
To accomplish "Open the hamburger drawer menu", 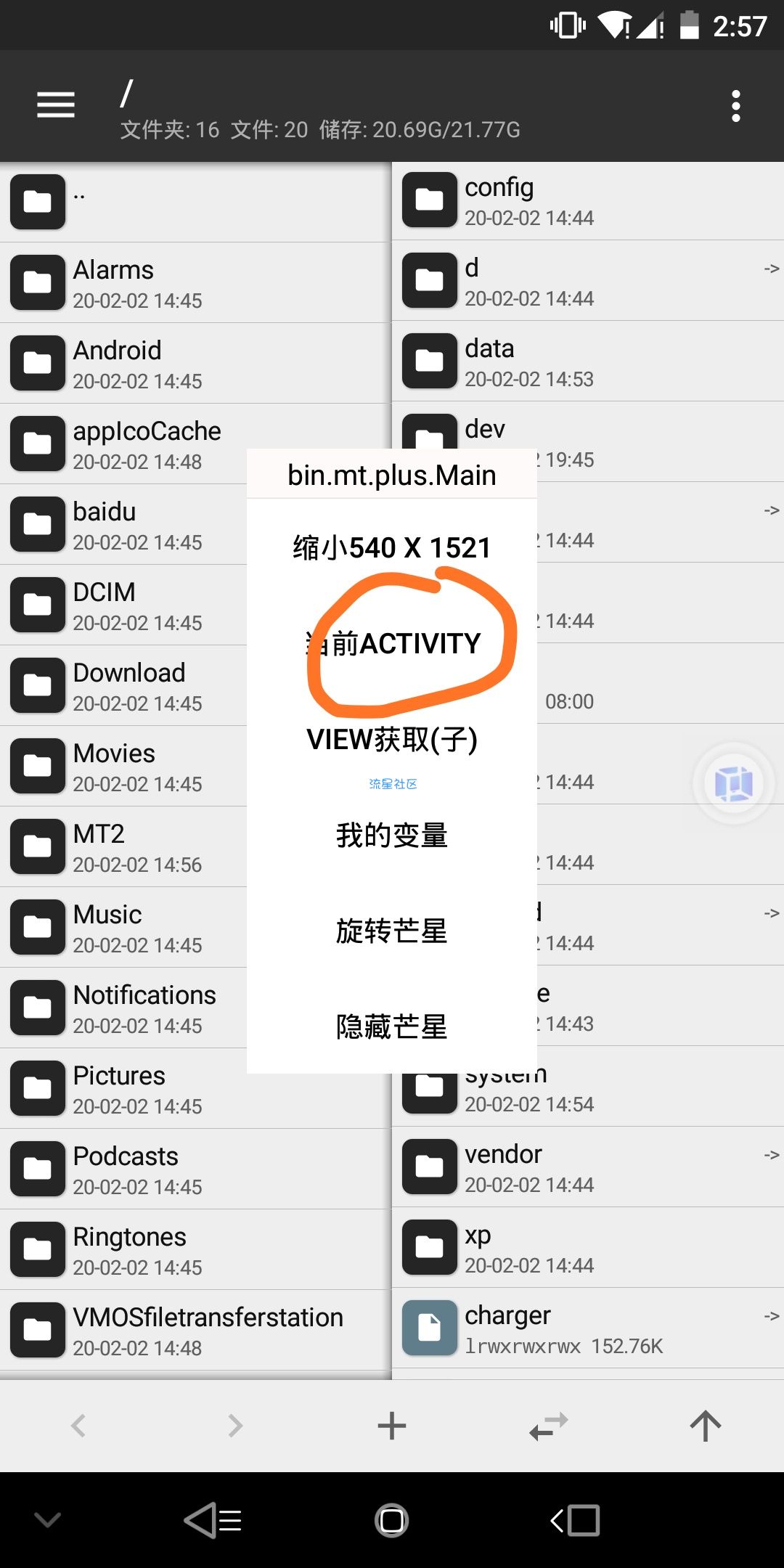I will click(x=56, y=105).
